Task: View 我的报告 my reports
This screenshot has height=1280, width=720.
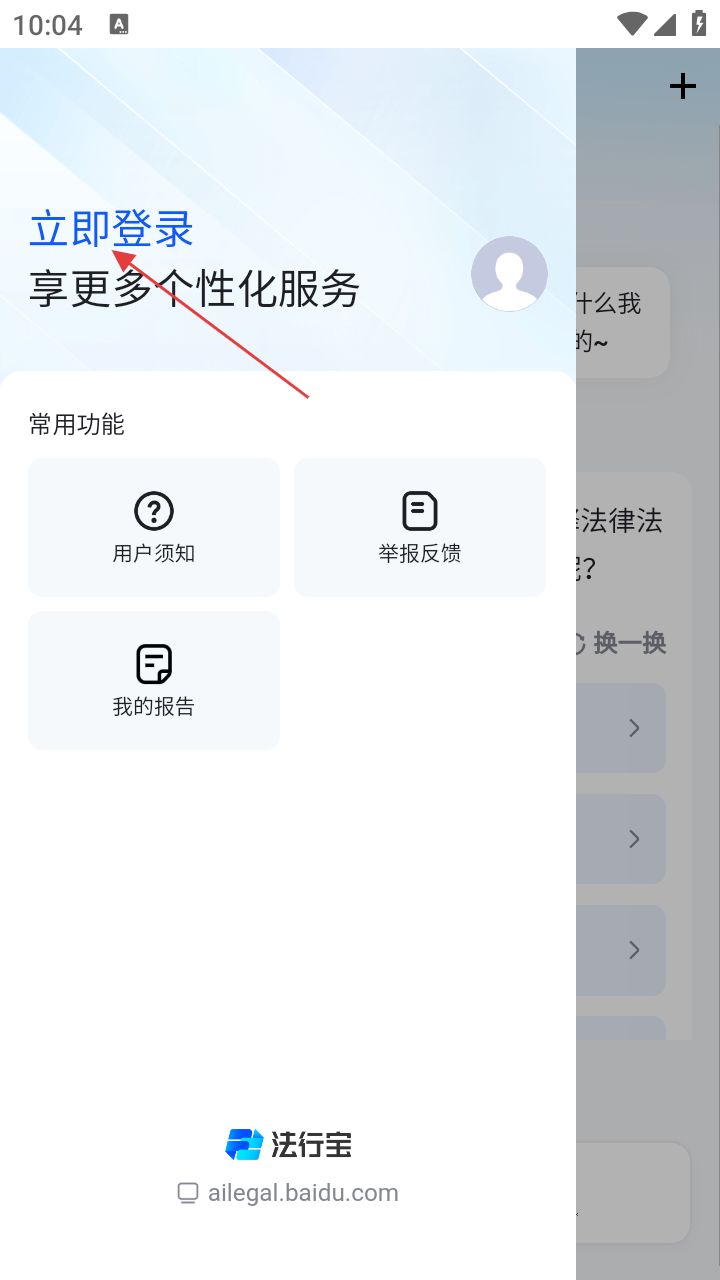Action: pyautogui.click(x=154, y=680)
